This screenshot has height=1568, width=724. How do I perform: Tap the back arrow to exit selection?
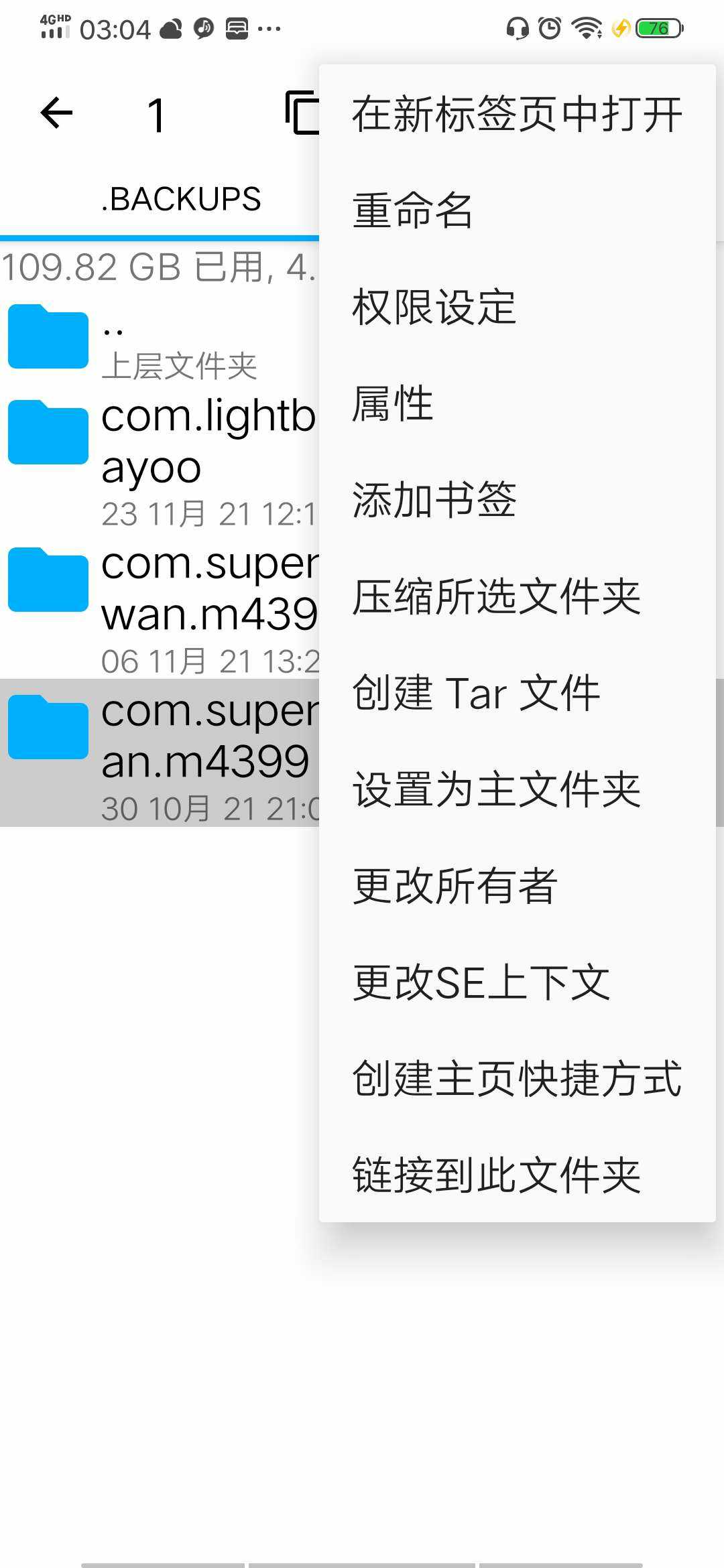tap(56, 113)
